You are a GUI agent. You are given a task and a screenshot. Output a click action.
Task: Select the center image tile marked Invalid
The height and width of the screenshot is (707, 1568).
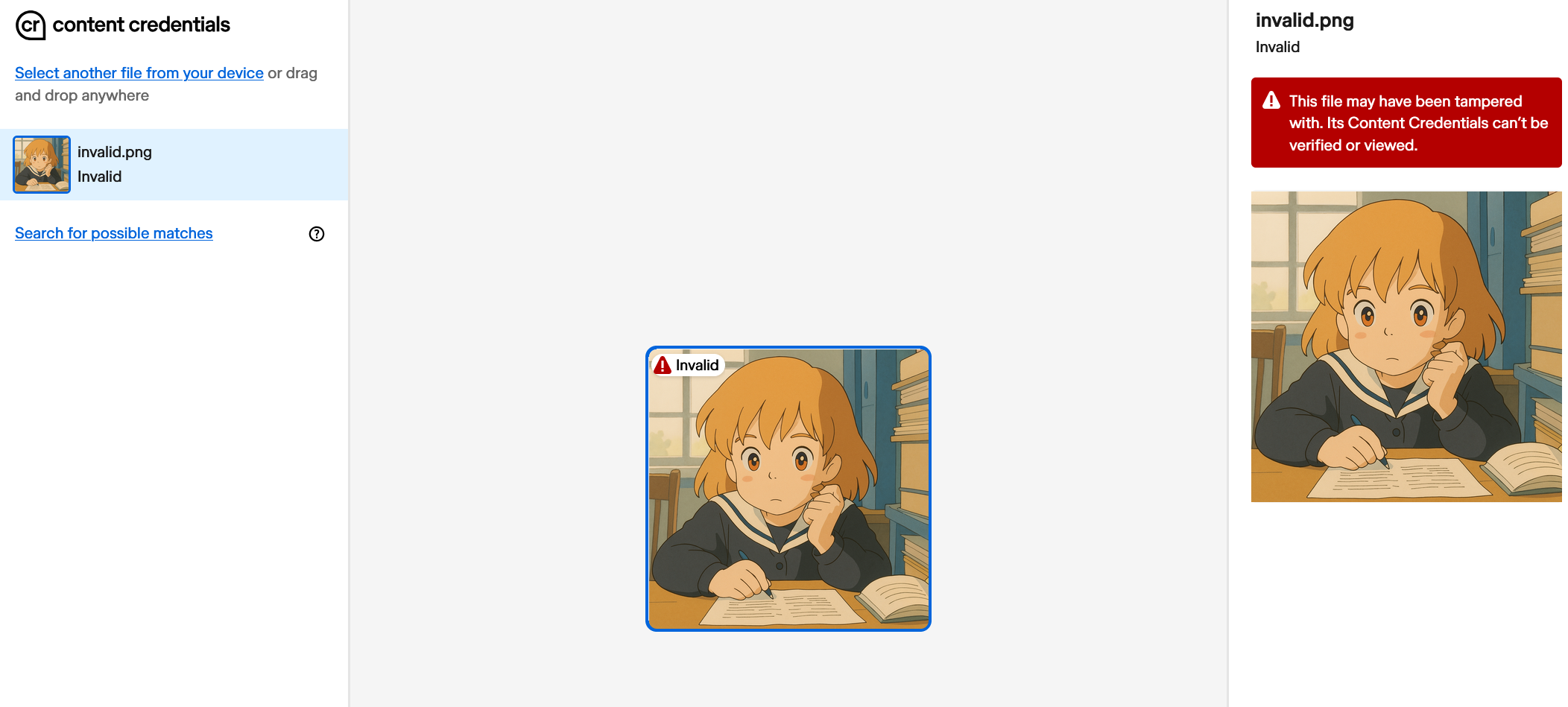point(788,489)
